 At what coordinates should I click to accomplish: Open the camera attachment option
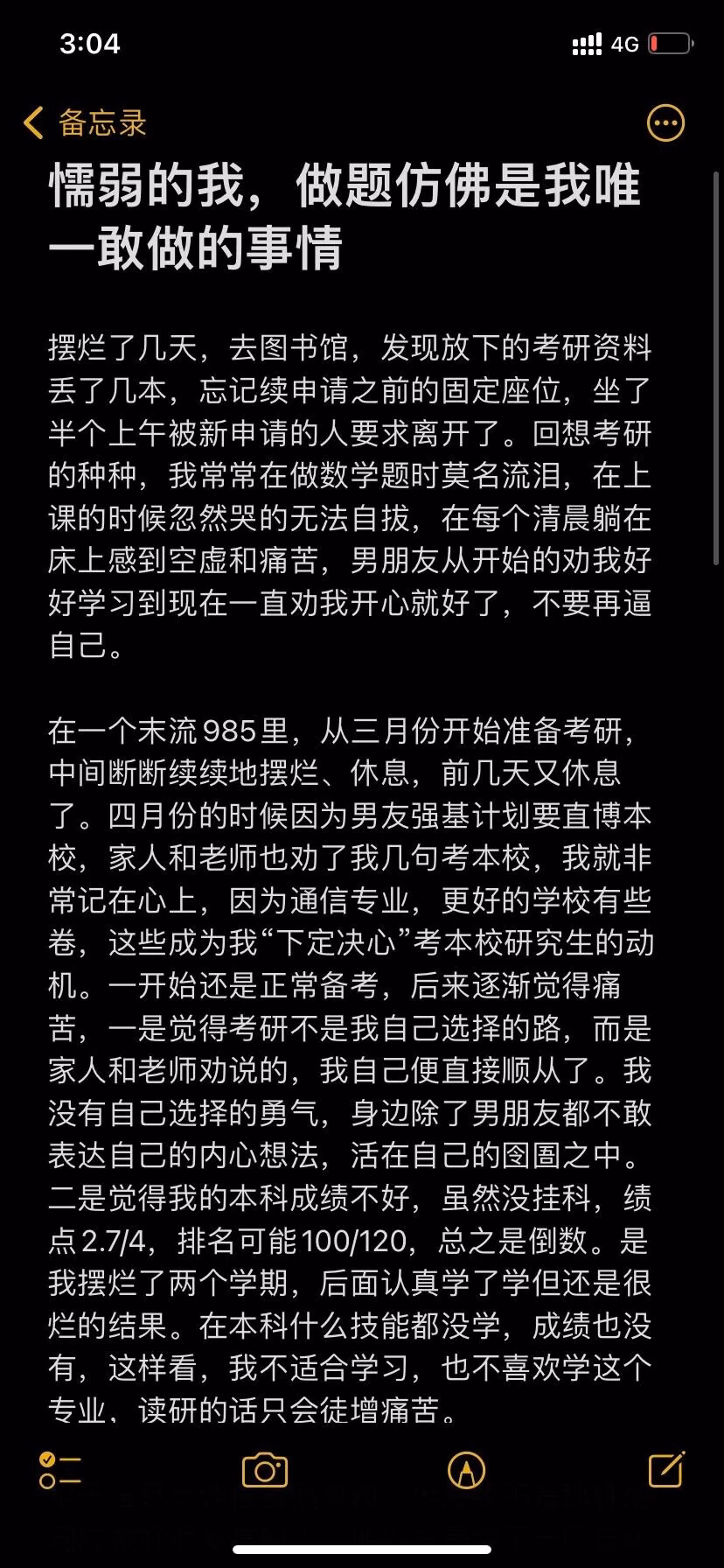[265, 1470]
